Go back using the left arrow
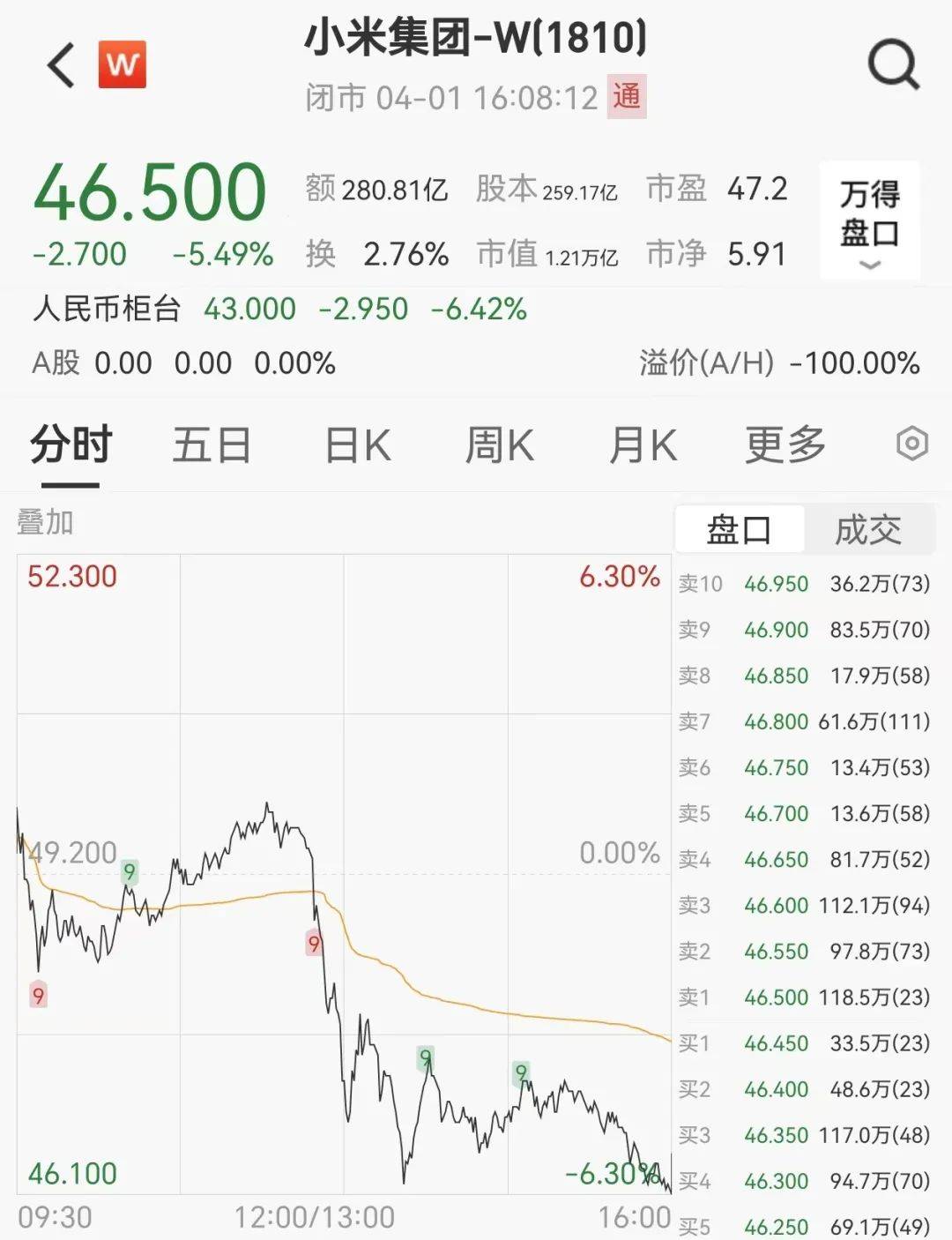The width and height of the screenshot is (952, 1240). point(58,64)
